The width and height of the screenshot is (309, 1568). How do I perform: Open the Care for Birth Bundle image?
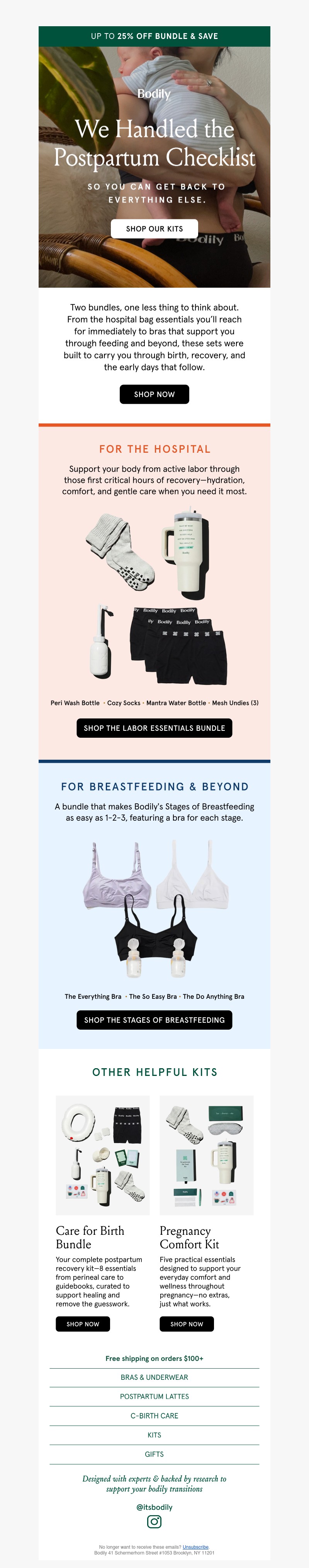coord(102,1155)
